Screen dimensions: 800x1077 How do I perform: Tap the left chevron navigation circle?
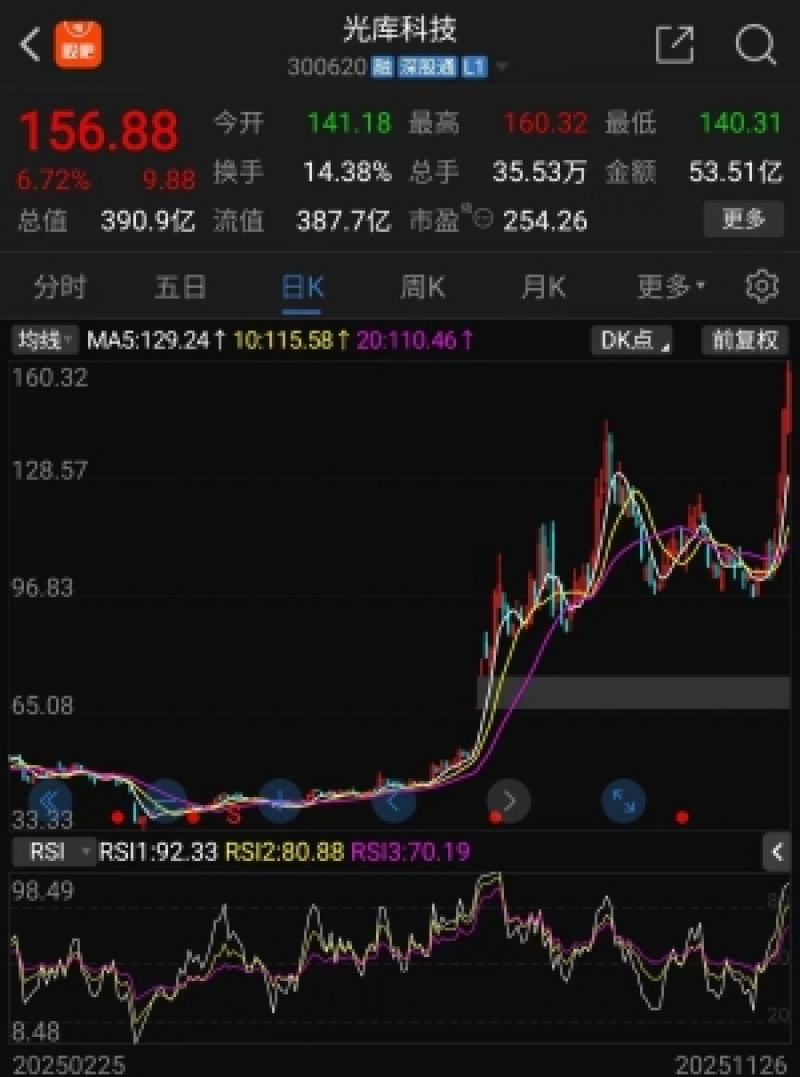click(394, 801)
